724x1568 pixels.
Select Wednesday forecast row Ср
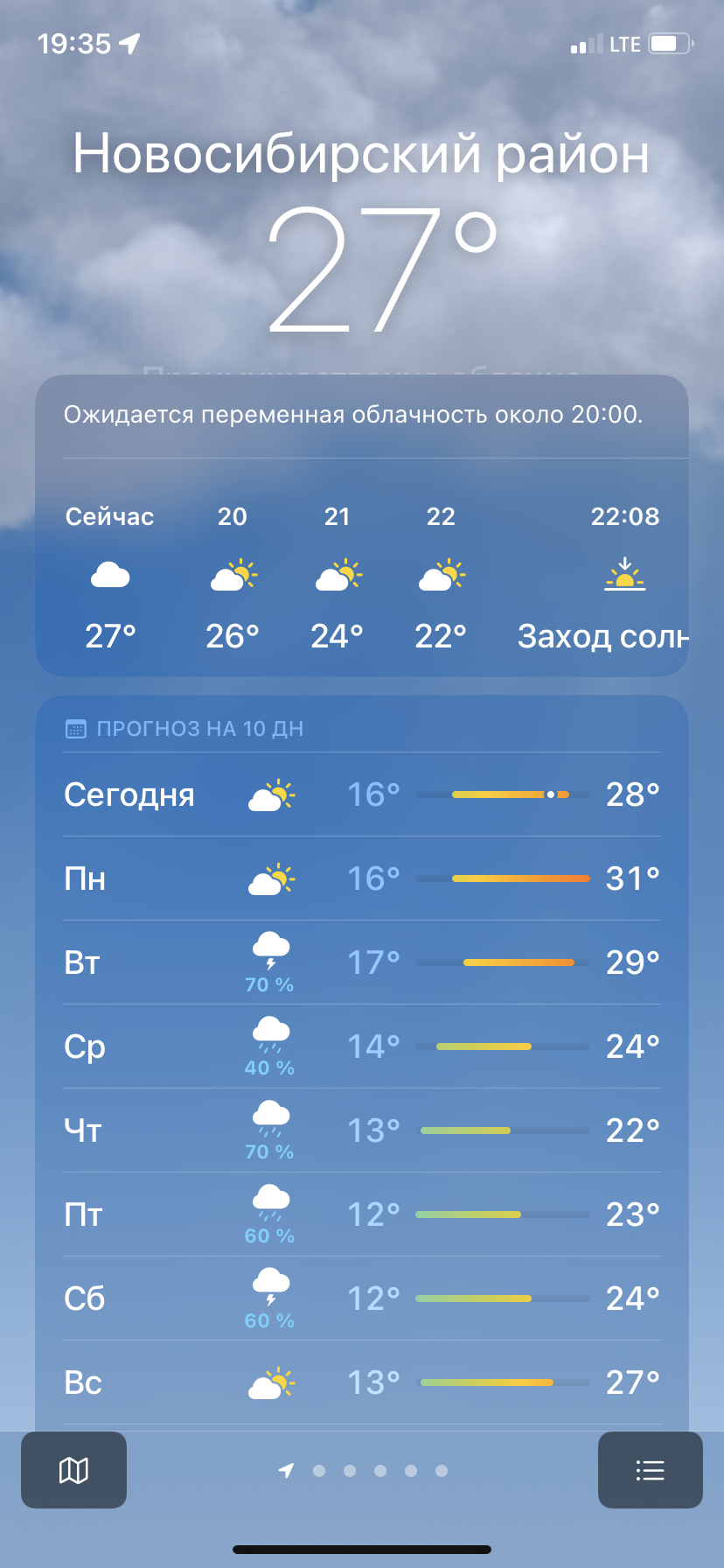361,1046
